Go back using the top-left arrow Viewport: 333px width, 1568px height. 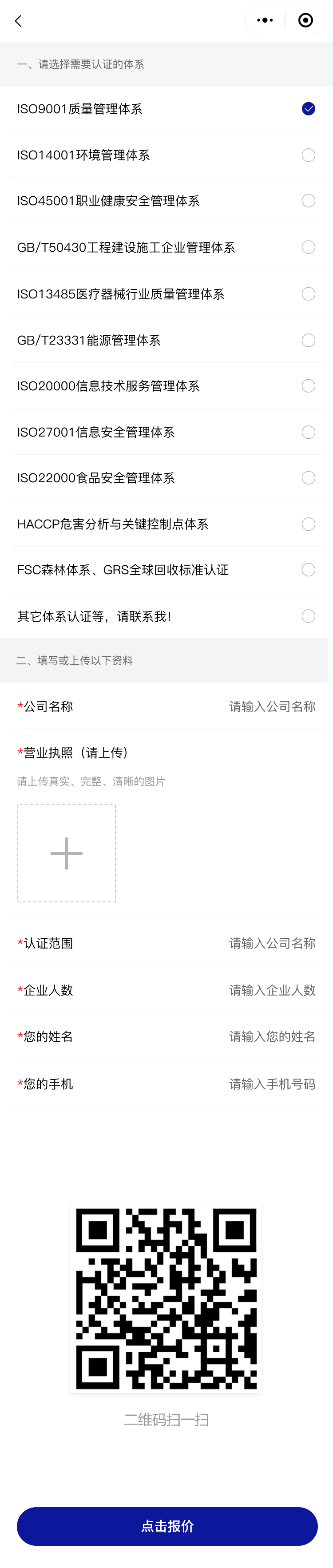click(x=18, y=21)
